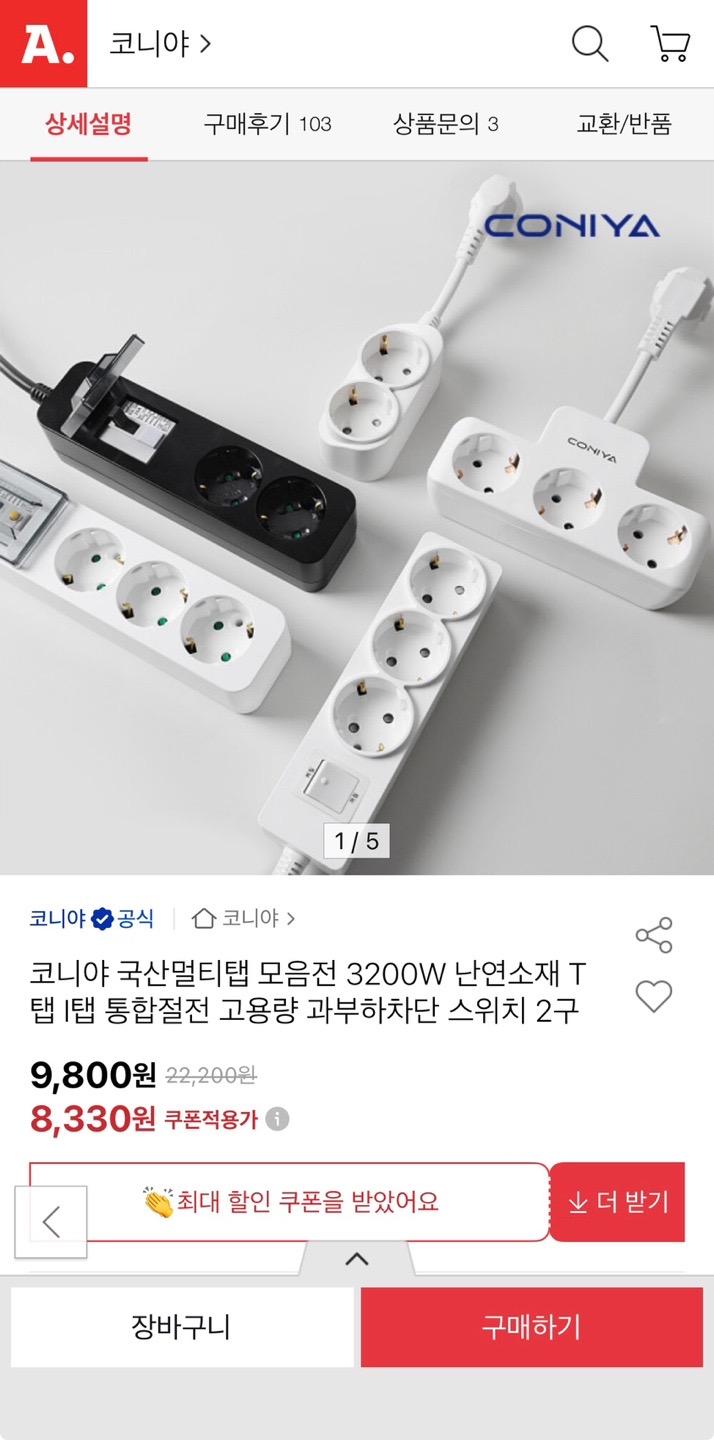Tap 구매하기 to buy now
The height and width of the screenshot is (1440, 714).
tap(531, 1327)
